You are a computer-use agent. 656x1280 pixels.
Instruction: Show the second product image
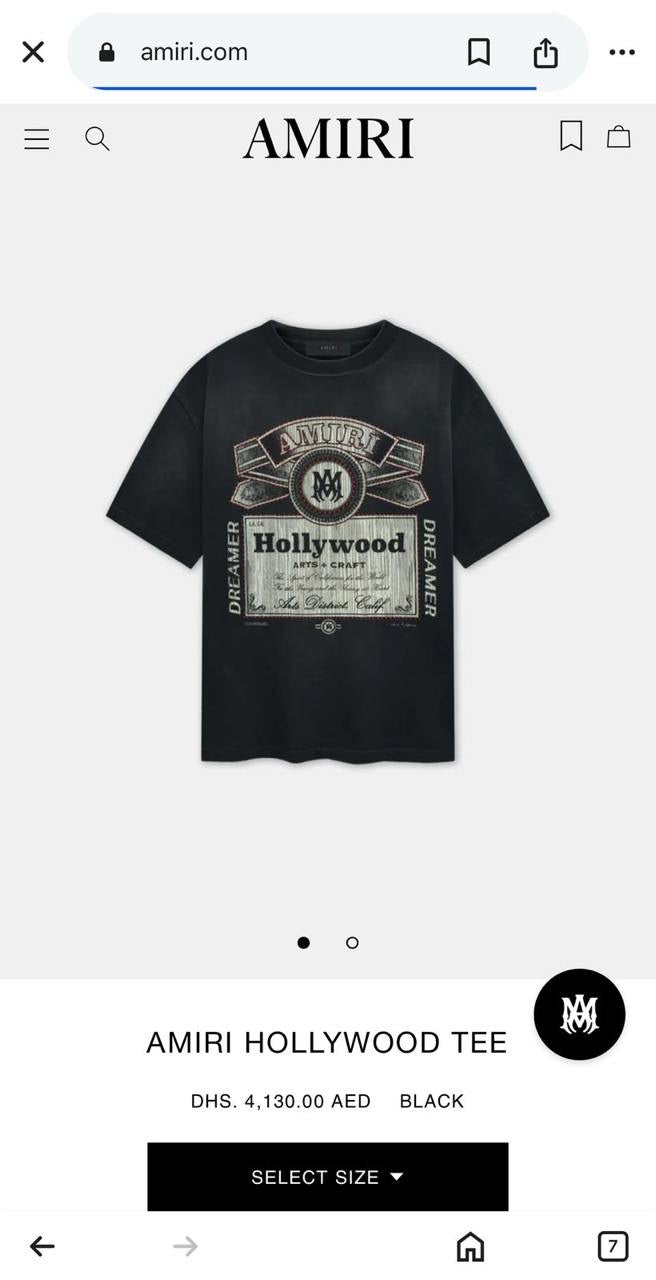pyautogui.click(x=352, y=942)
